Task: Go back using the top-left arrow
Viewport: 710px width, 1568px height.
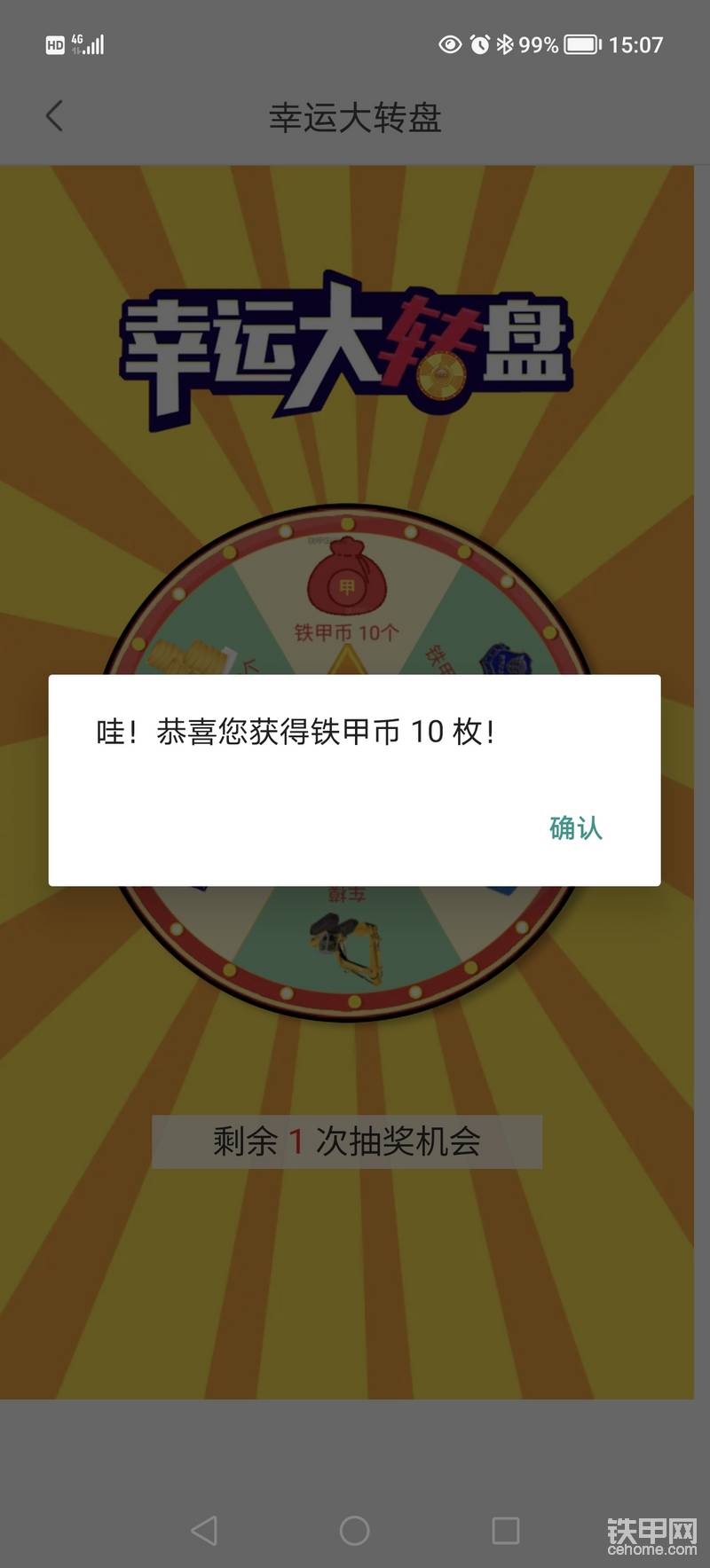Action: (x=54, y=116)
